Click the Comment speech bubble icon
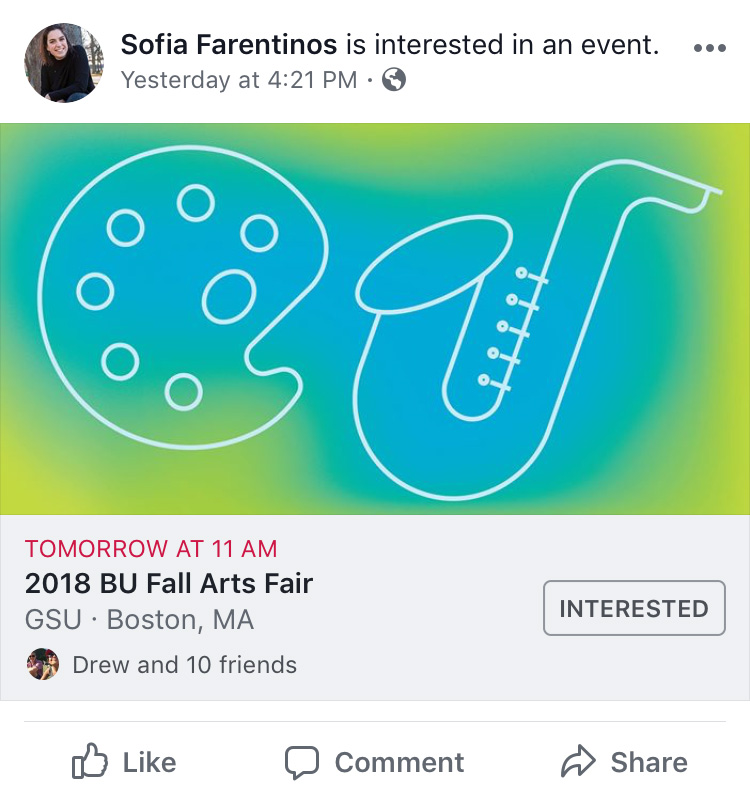Screen dimensions: 750x799 pos(303,762)
